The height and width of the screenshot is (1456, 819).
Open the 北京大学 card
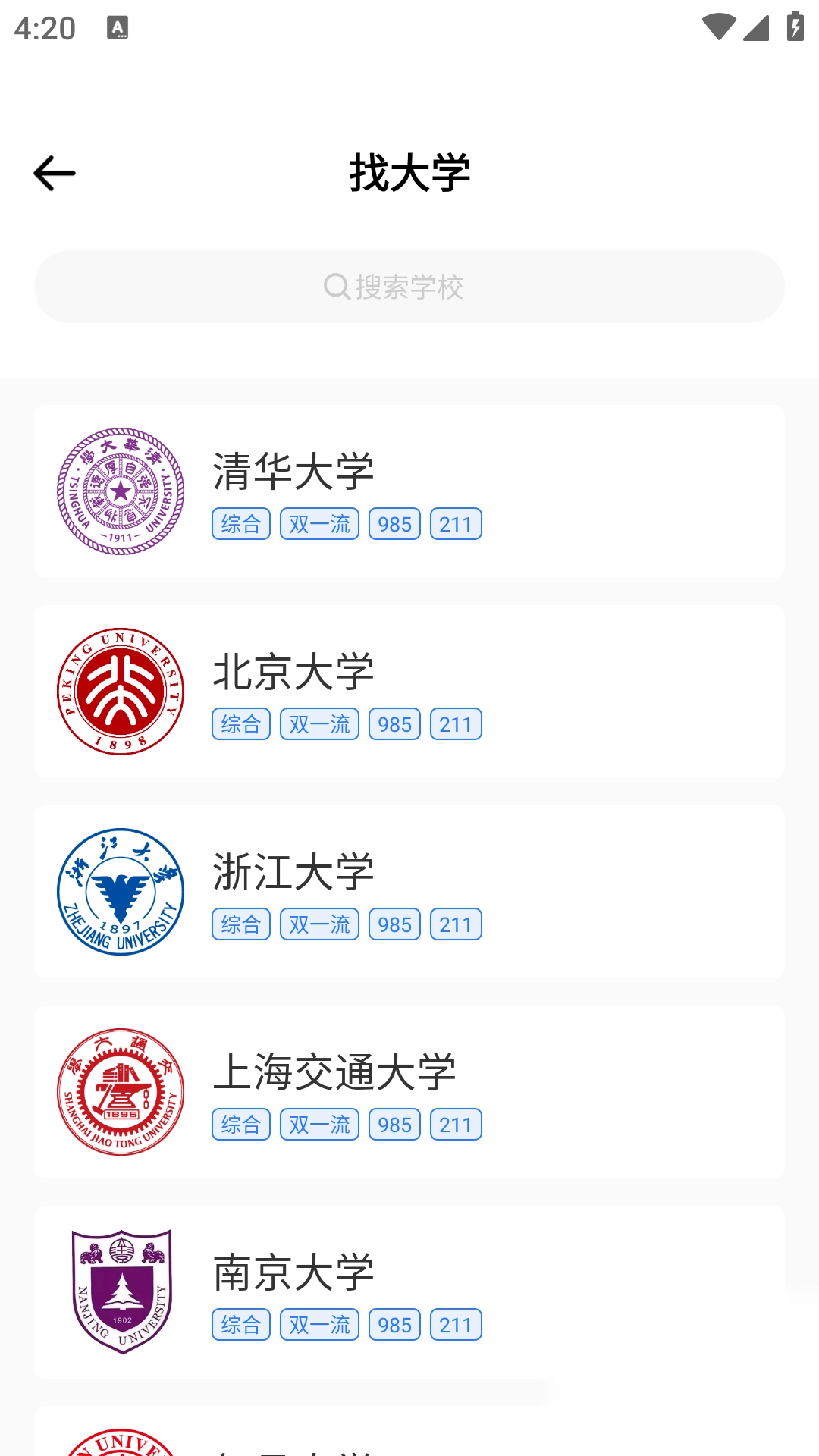409,692
